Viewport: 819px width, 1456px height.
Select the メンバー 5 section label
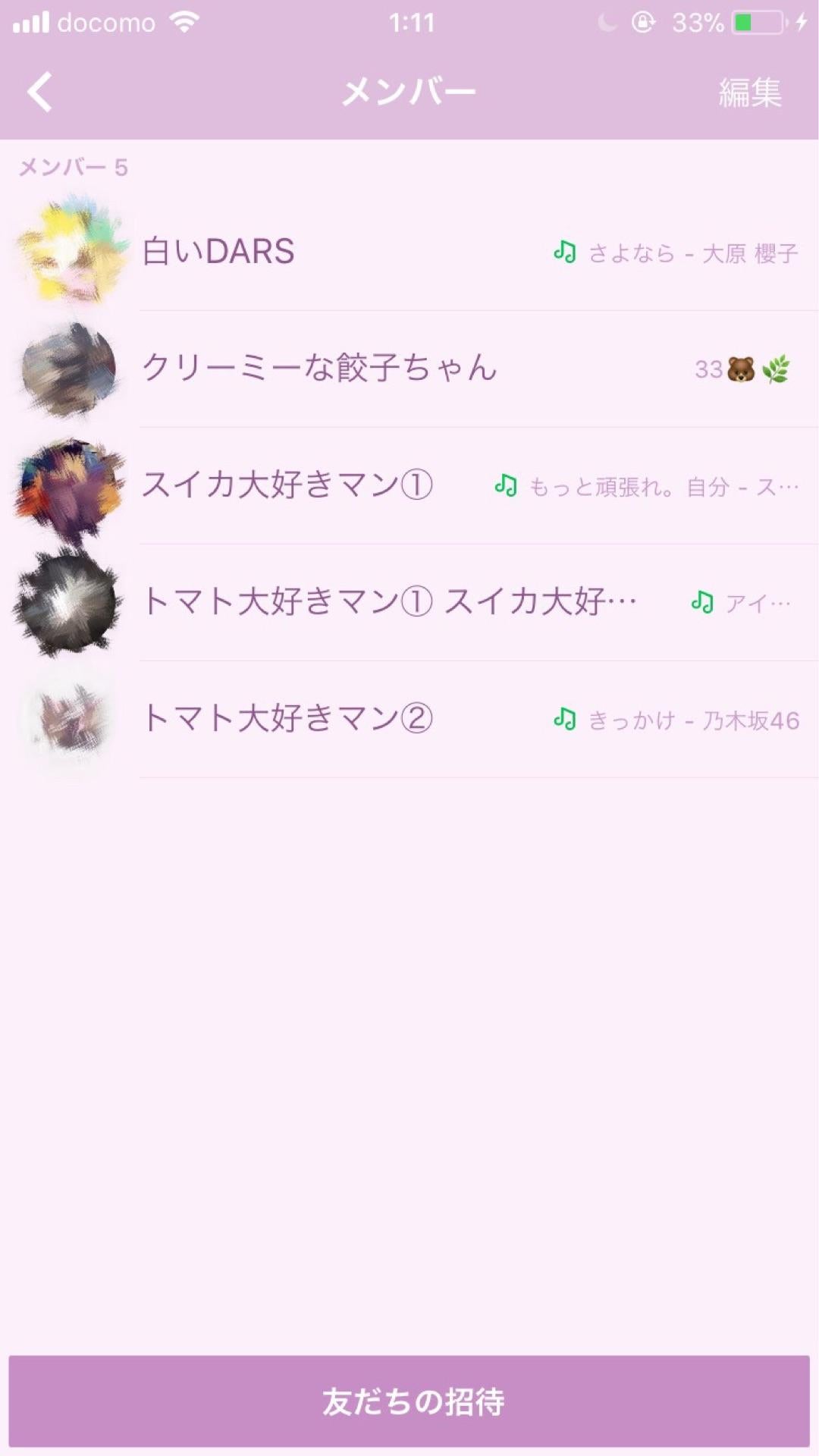point(74,168)
